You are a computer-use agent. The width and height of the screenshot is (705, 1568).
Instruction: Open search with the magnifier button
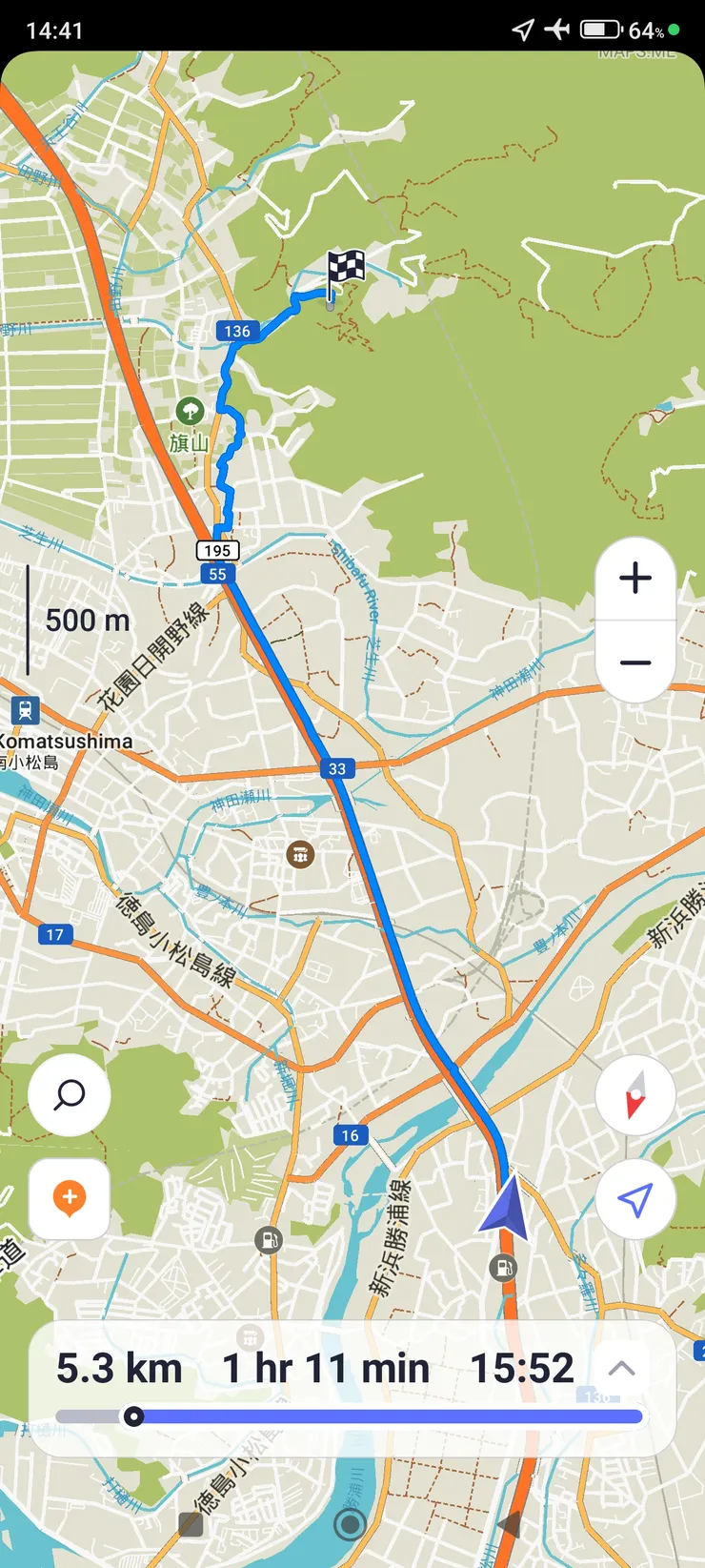coord(70,1095)
